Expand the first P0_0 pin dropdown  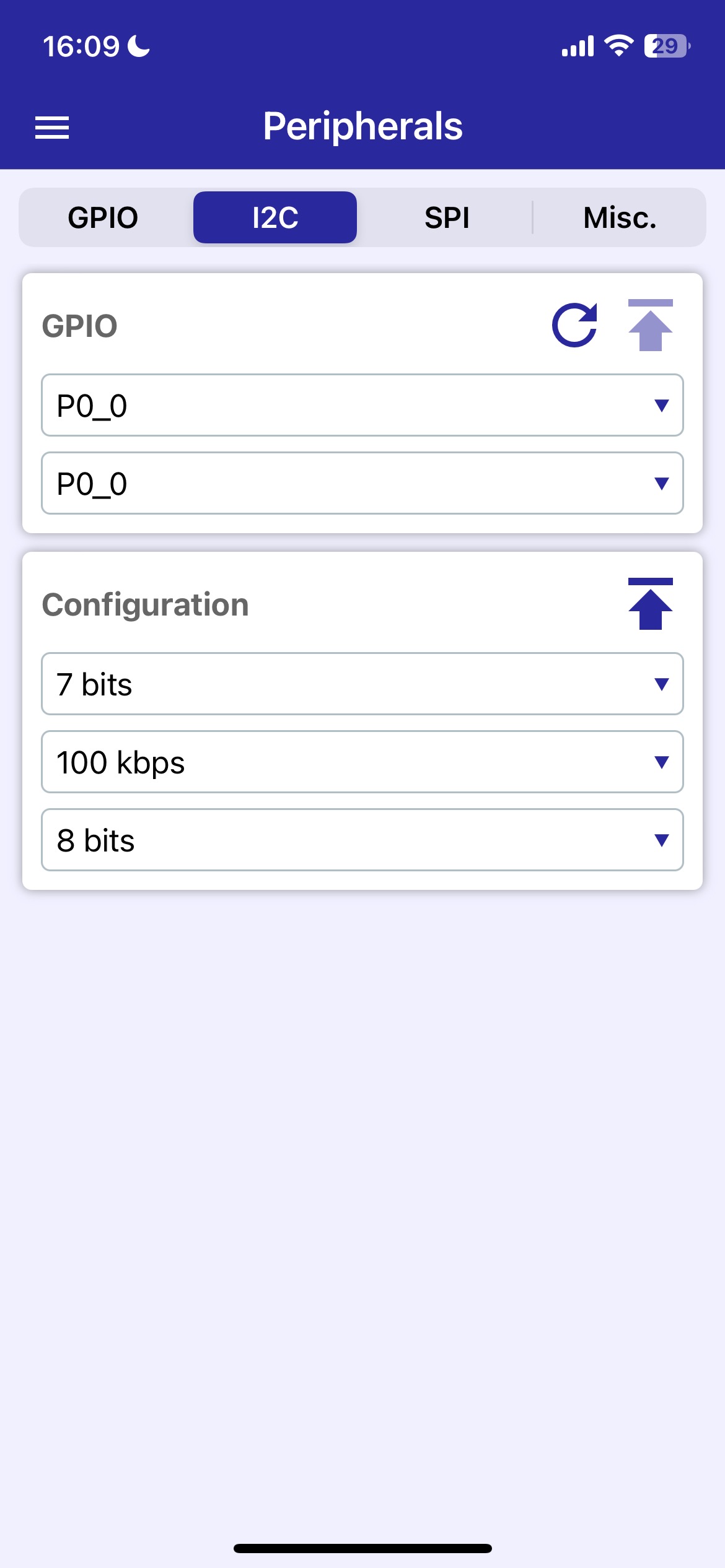[362, 405]
